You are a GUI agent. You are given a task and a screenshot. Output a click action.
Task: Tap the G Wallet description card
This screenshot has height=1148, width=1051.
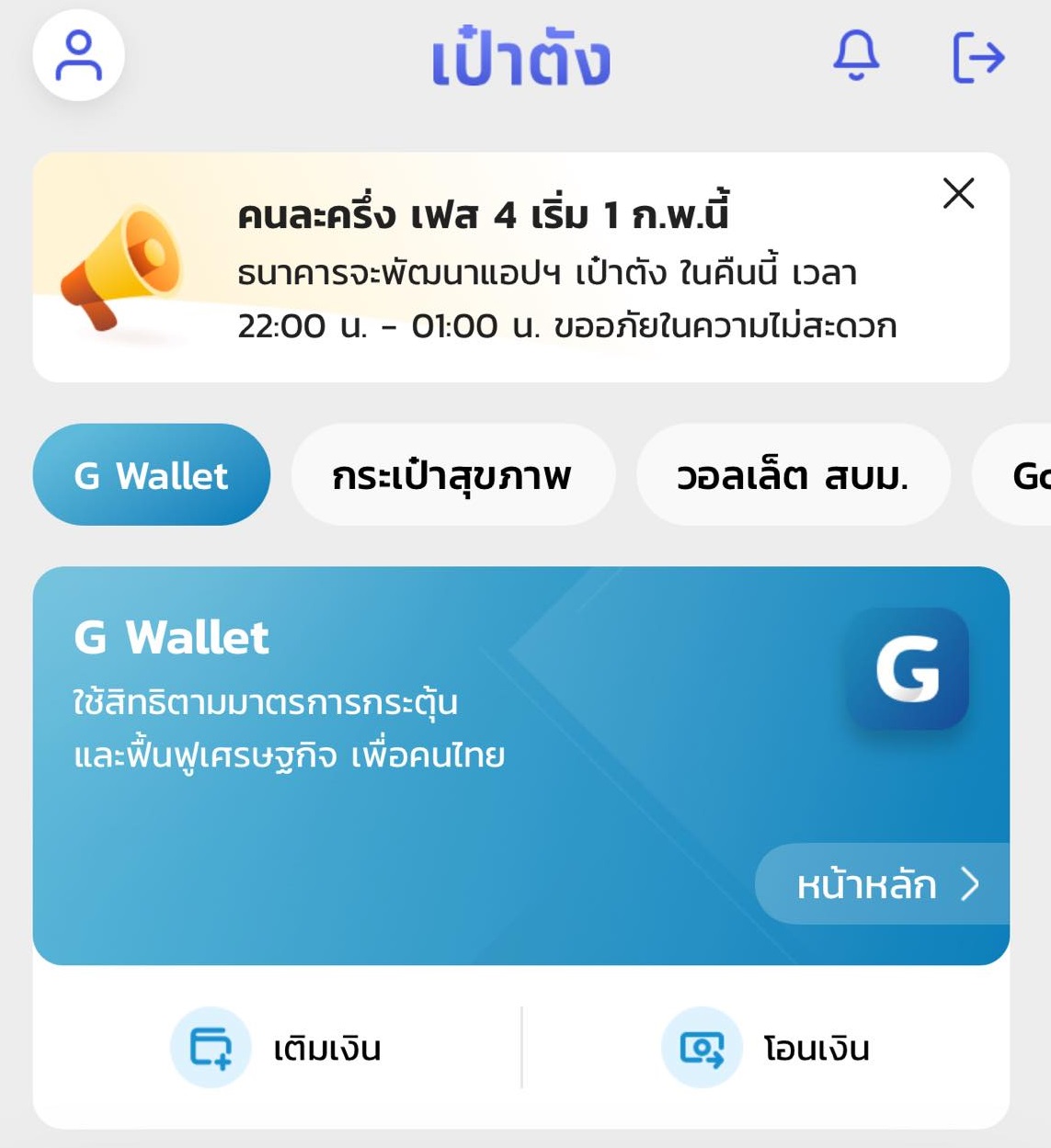[368, 726]
